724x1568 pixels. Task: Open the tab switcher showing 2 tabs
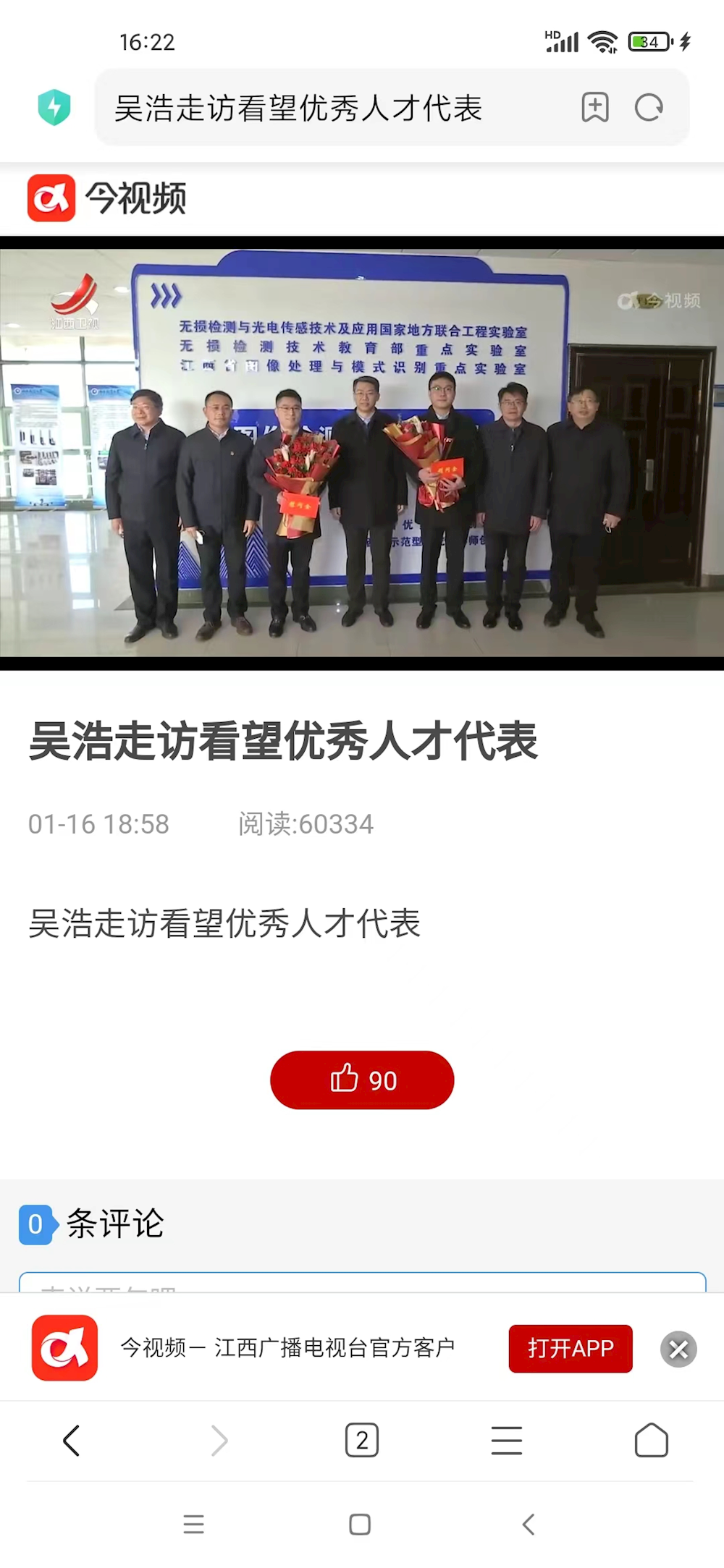click(362, 1441)
